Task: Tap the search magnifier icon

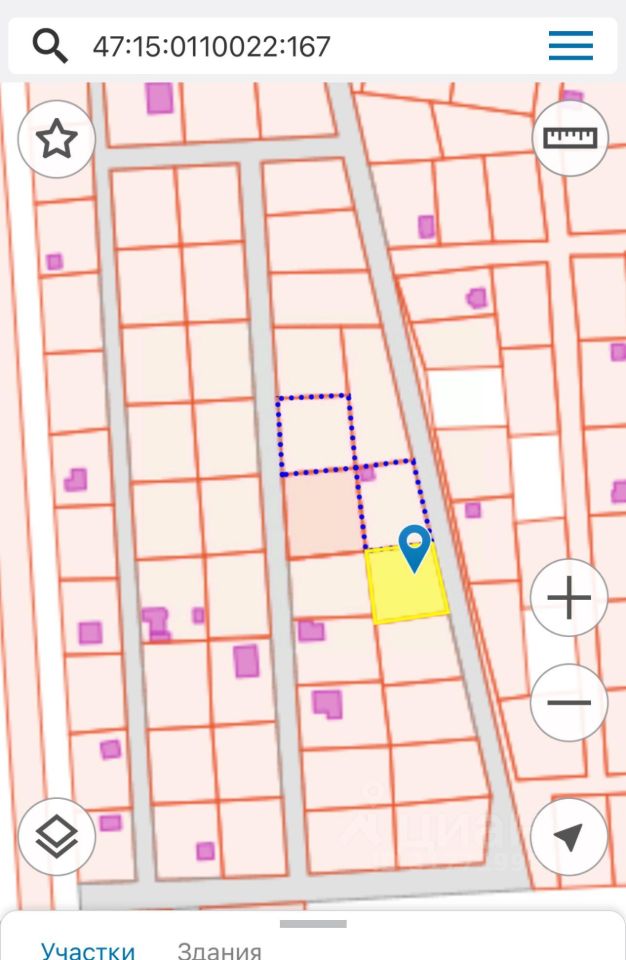Action: (x=49, y=45)
